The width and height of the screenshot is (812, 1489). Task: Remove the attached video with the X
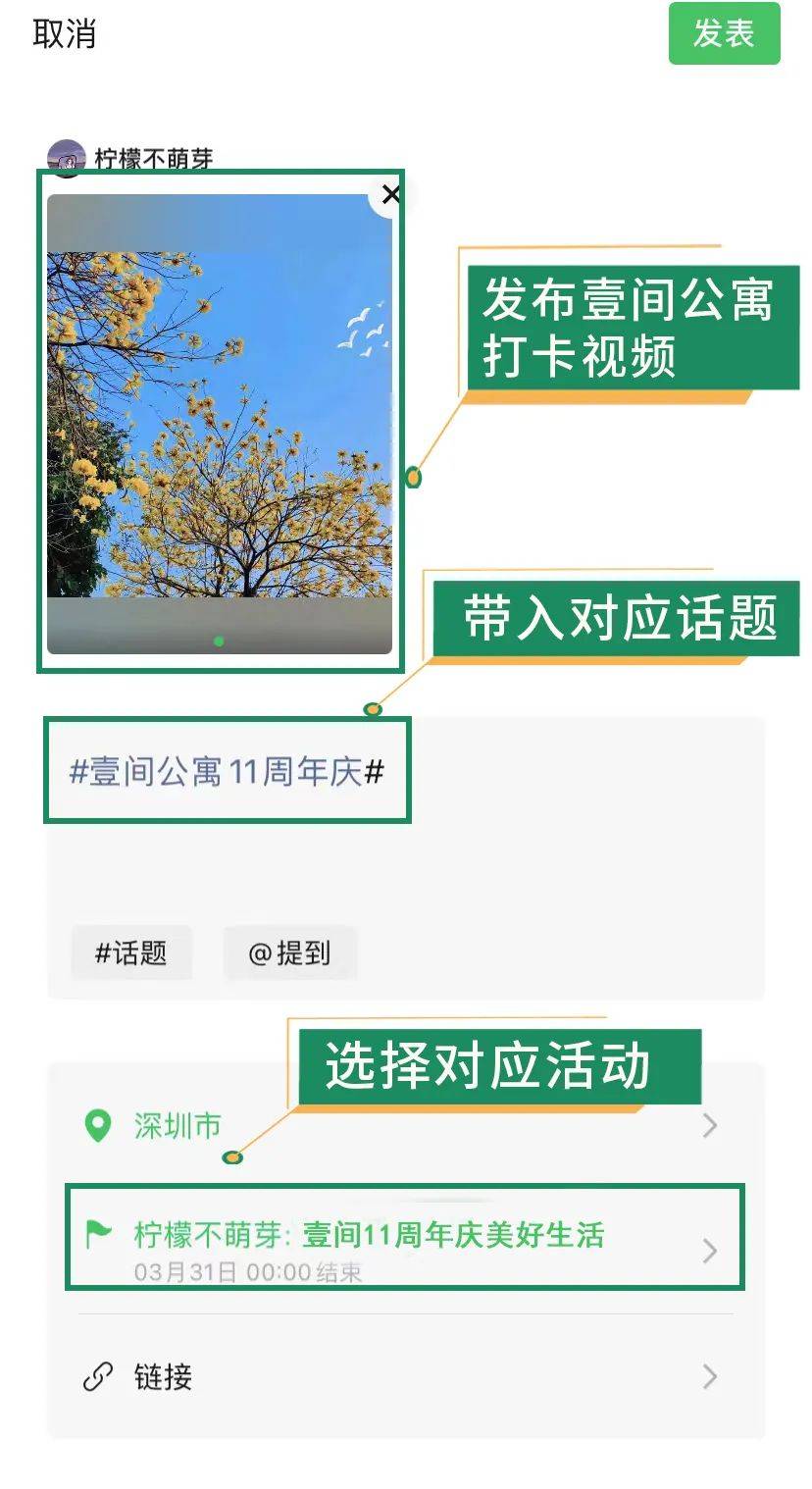(390, 194)
